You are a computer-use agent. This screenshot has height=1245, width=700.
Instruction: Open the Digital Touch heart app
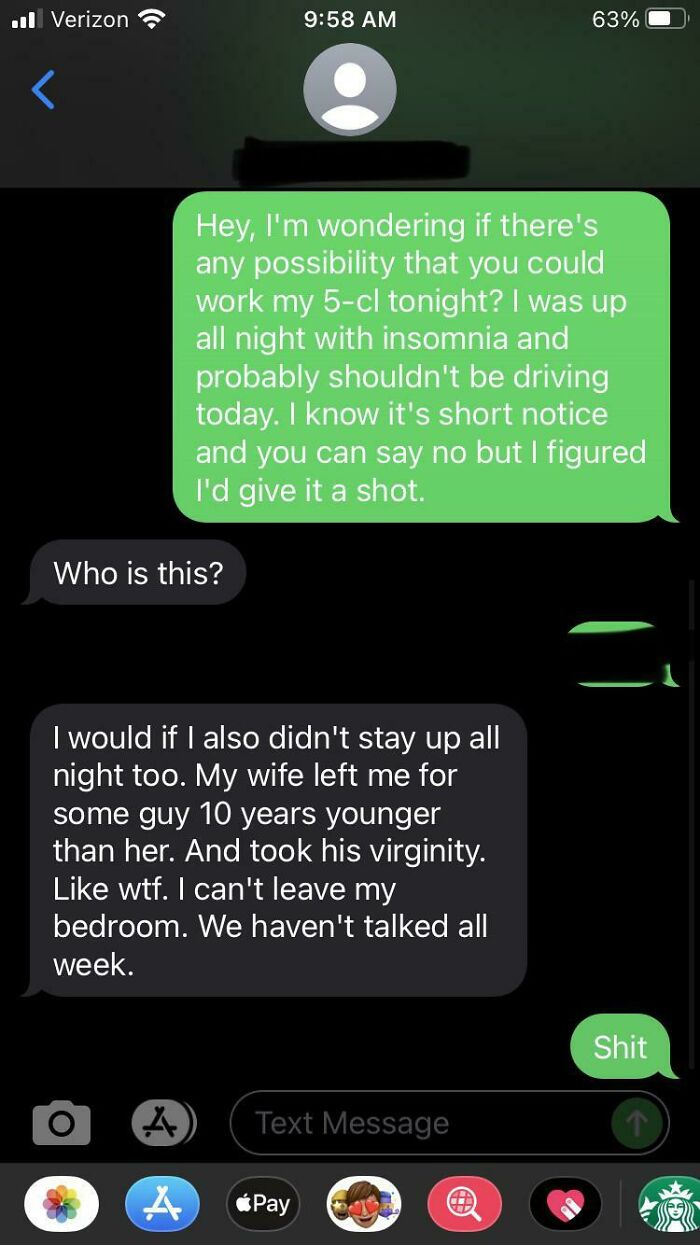pos(565,1203)
